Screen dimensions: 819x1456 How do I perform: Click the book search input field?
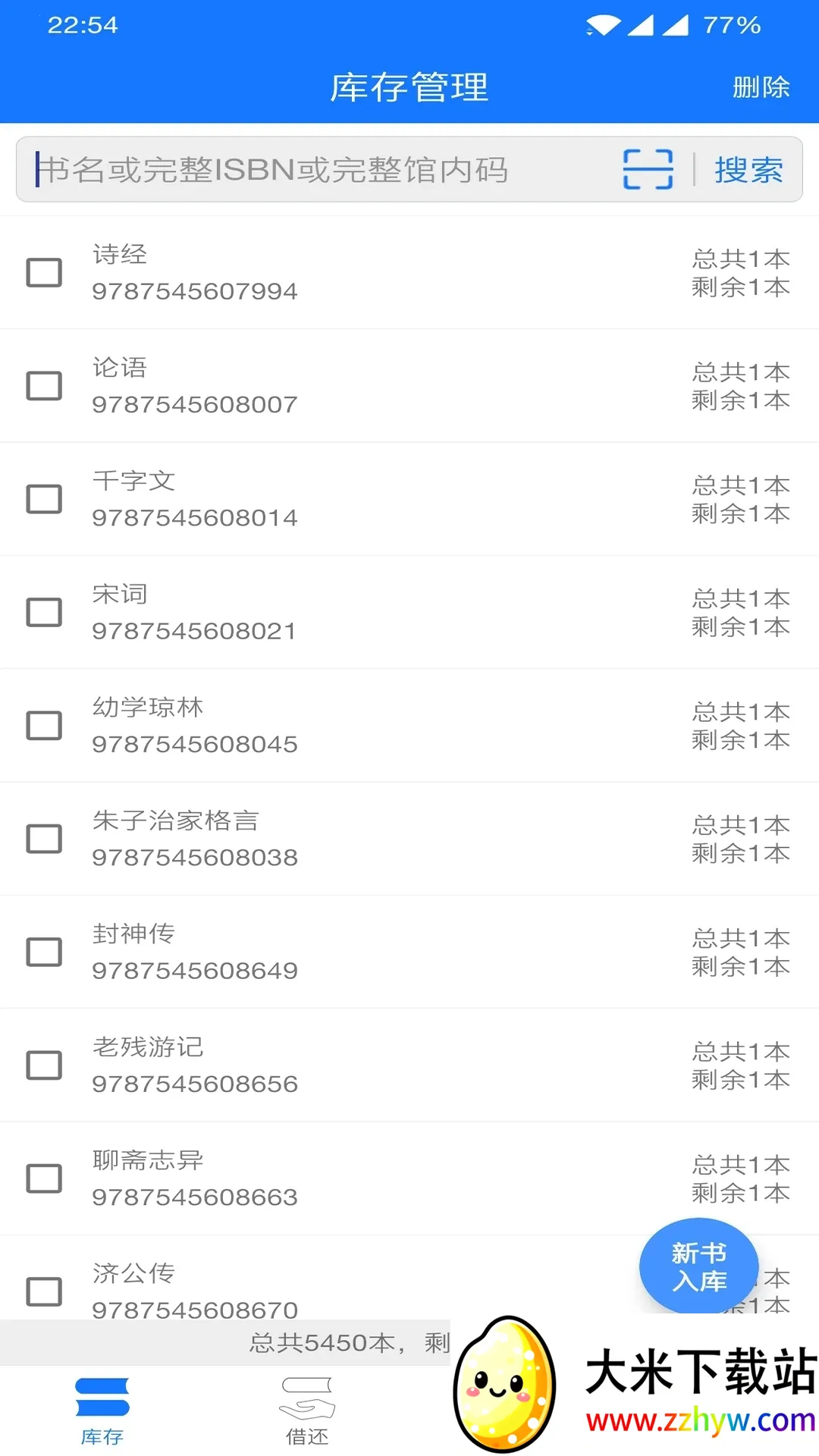(x=303, y=169)
